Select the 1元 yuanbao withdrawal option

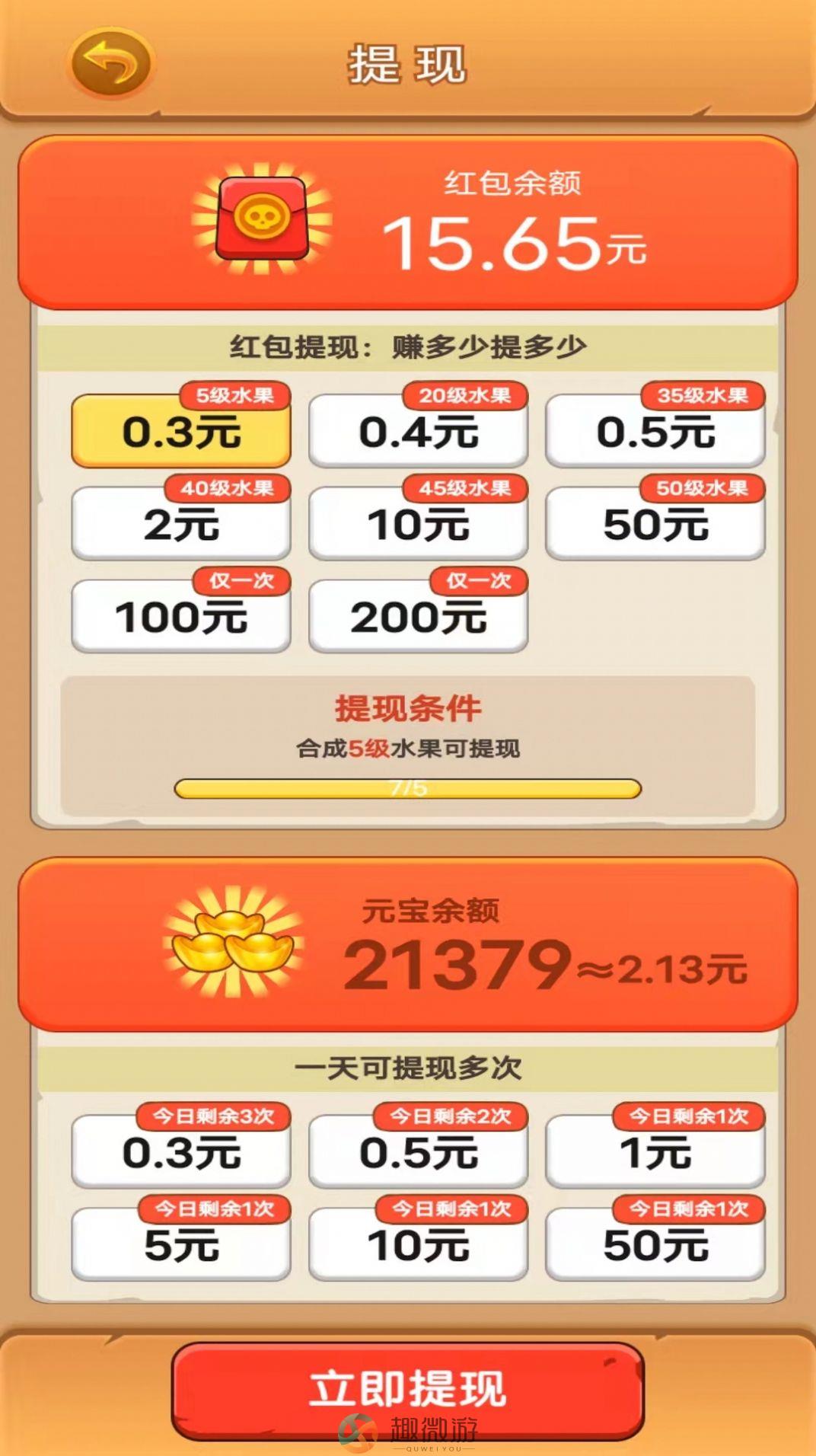655,1153
